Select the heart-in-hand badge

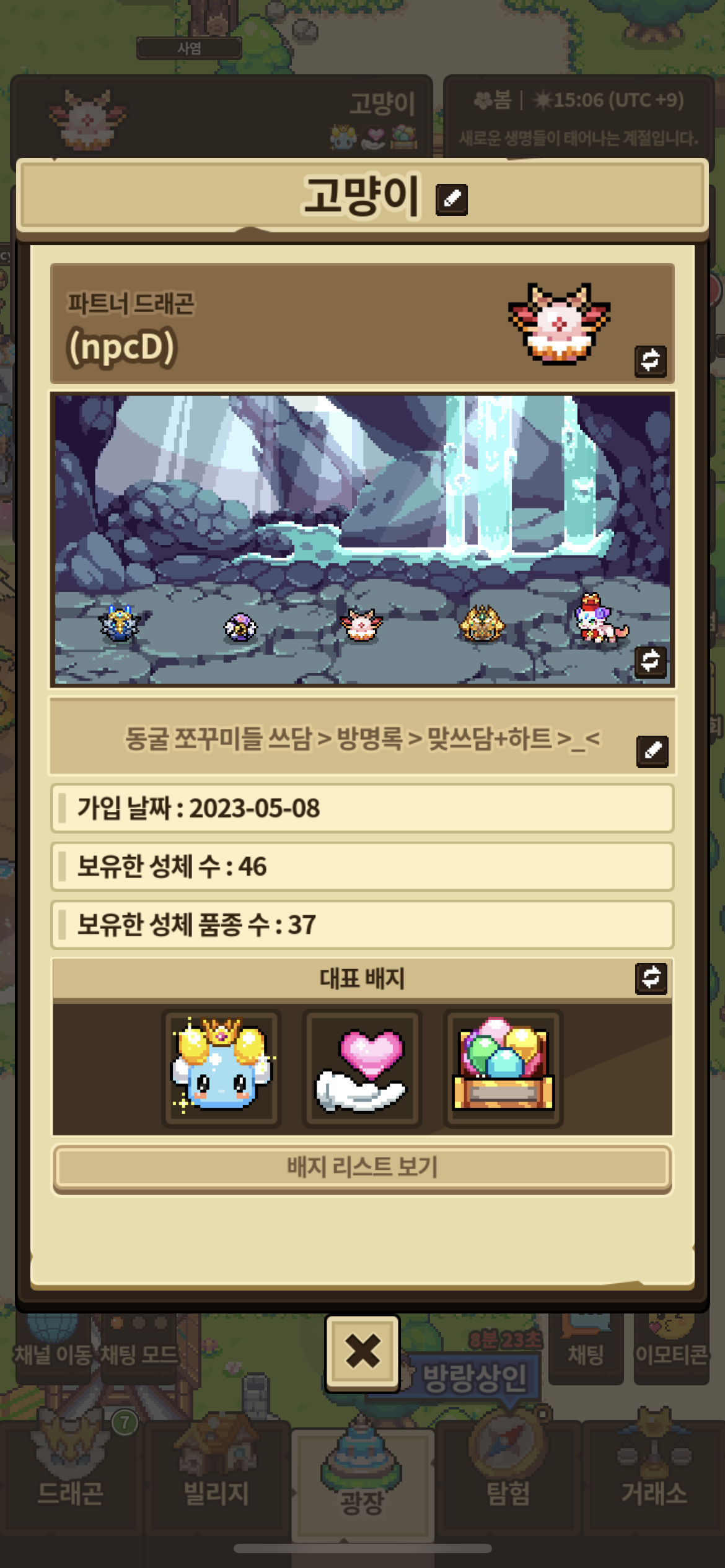pos(362,1068)
